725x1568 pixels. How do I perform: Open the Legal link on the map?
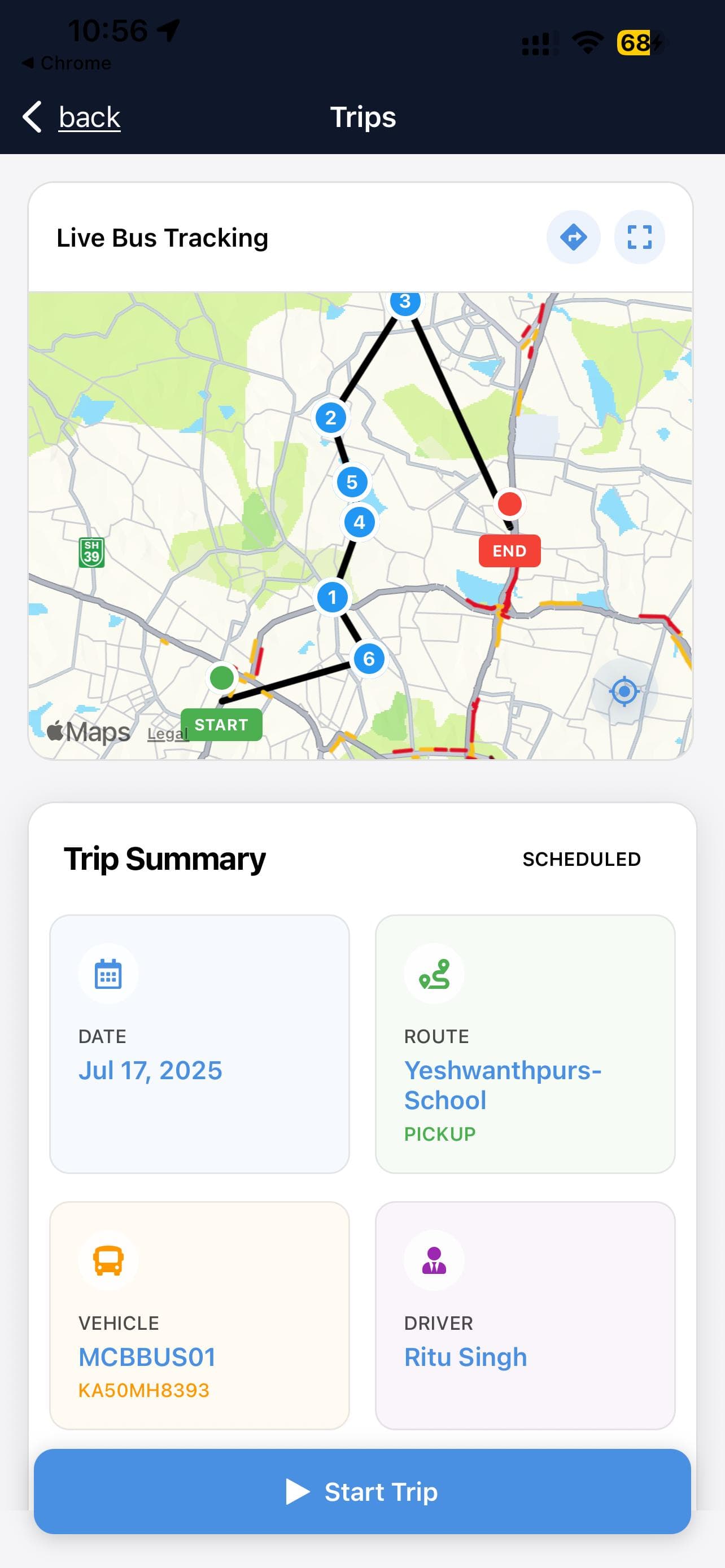[x=166, y=734]
